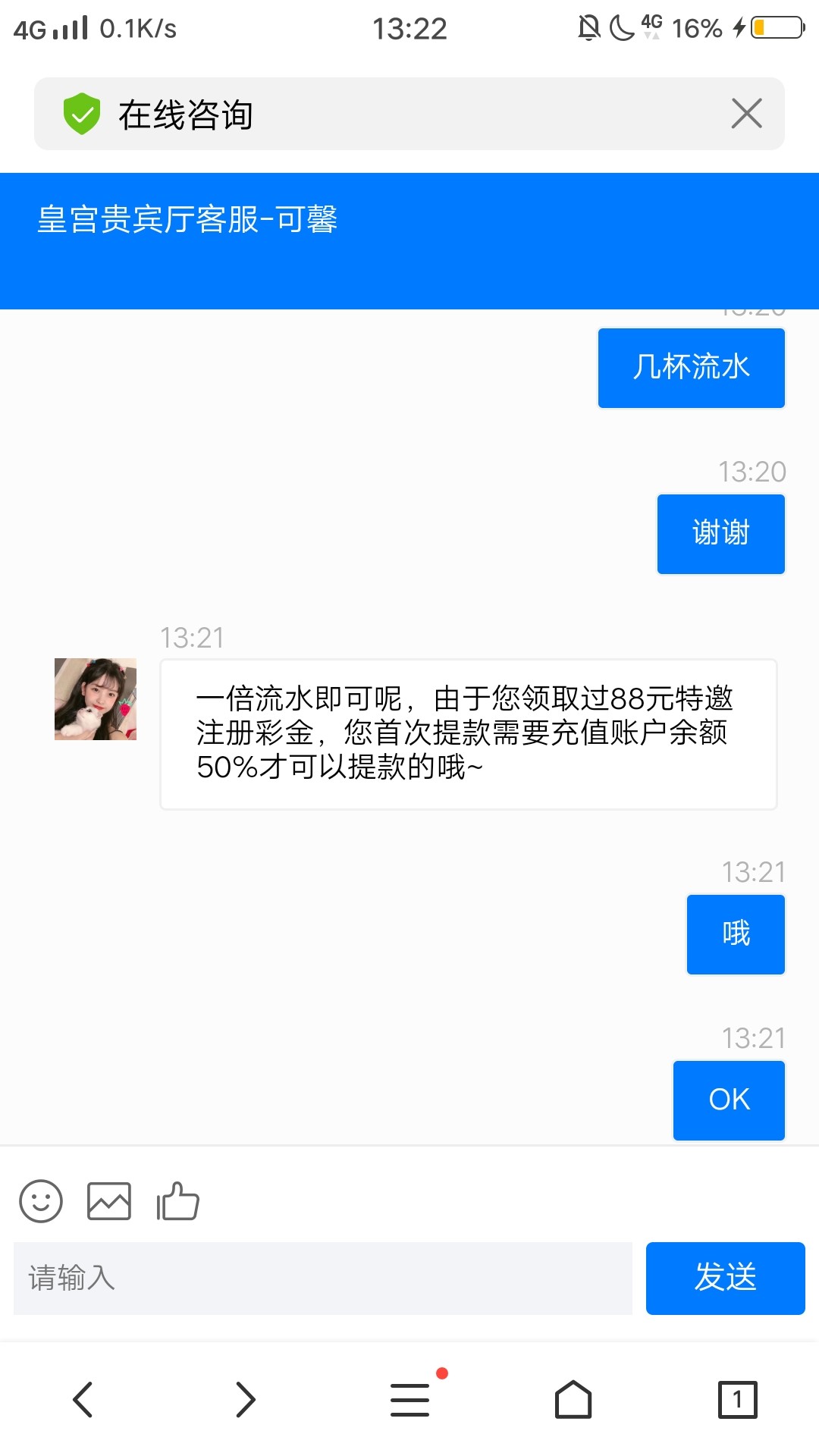Open the browser menu
Viewport: 819px width, 1456px height.
tap(410, 1399)
